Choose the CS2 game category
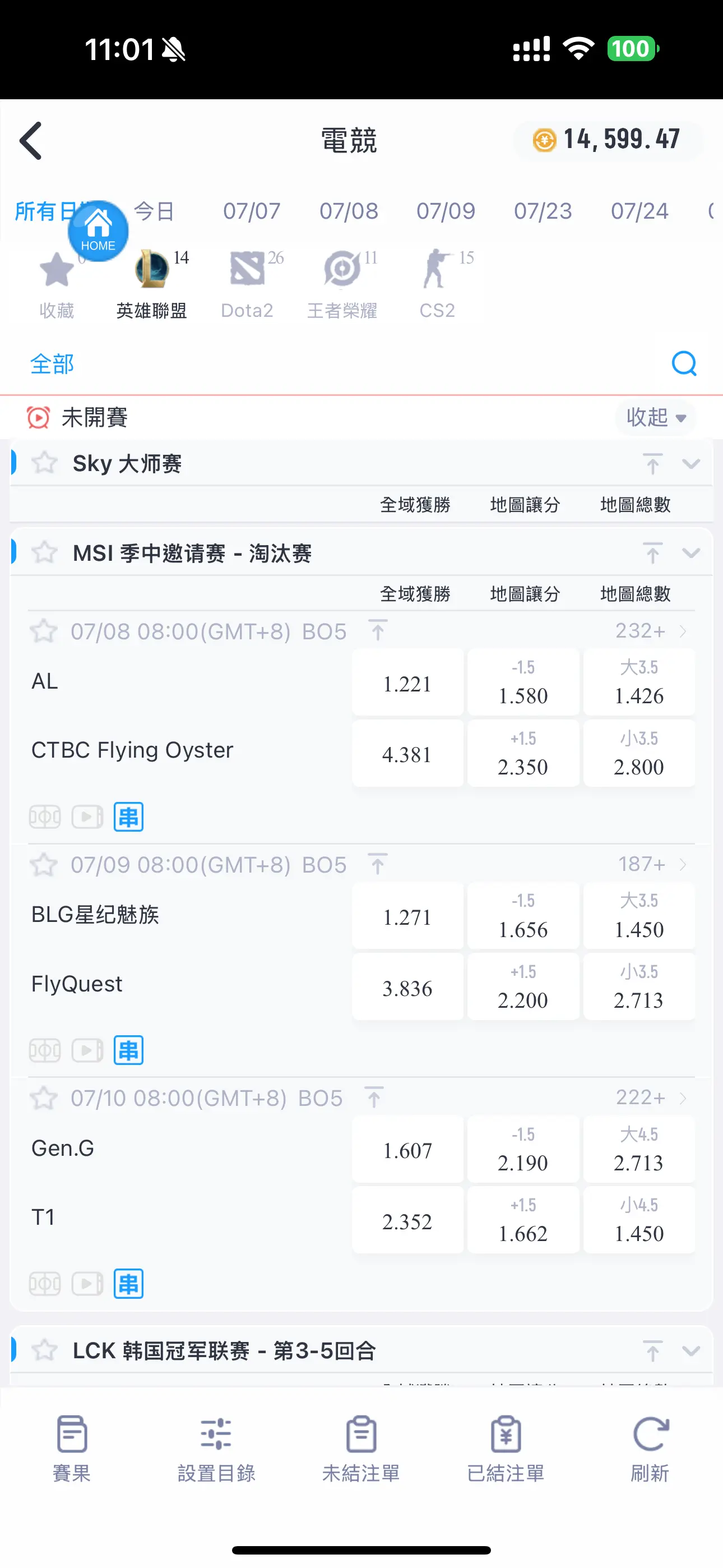 (x=438, y=284)
